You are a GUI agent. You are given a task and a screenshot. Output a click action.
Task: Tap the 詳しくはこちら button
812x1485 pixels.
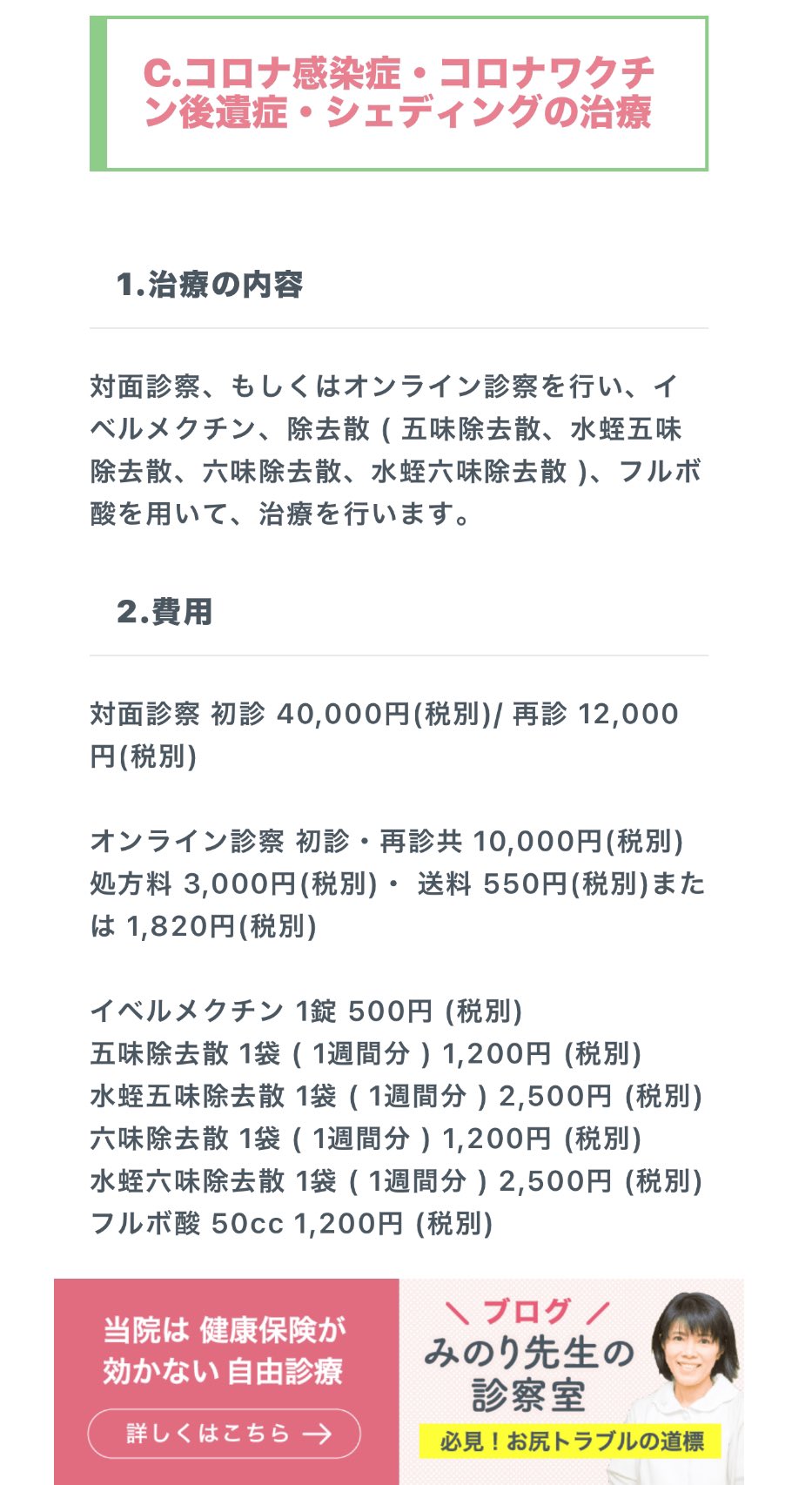coord(224,1433)
